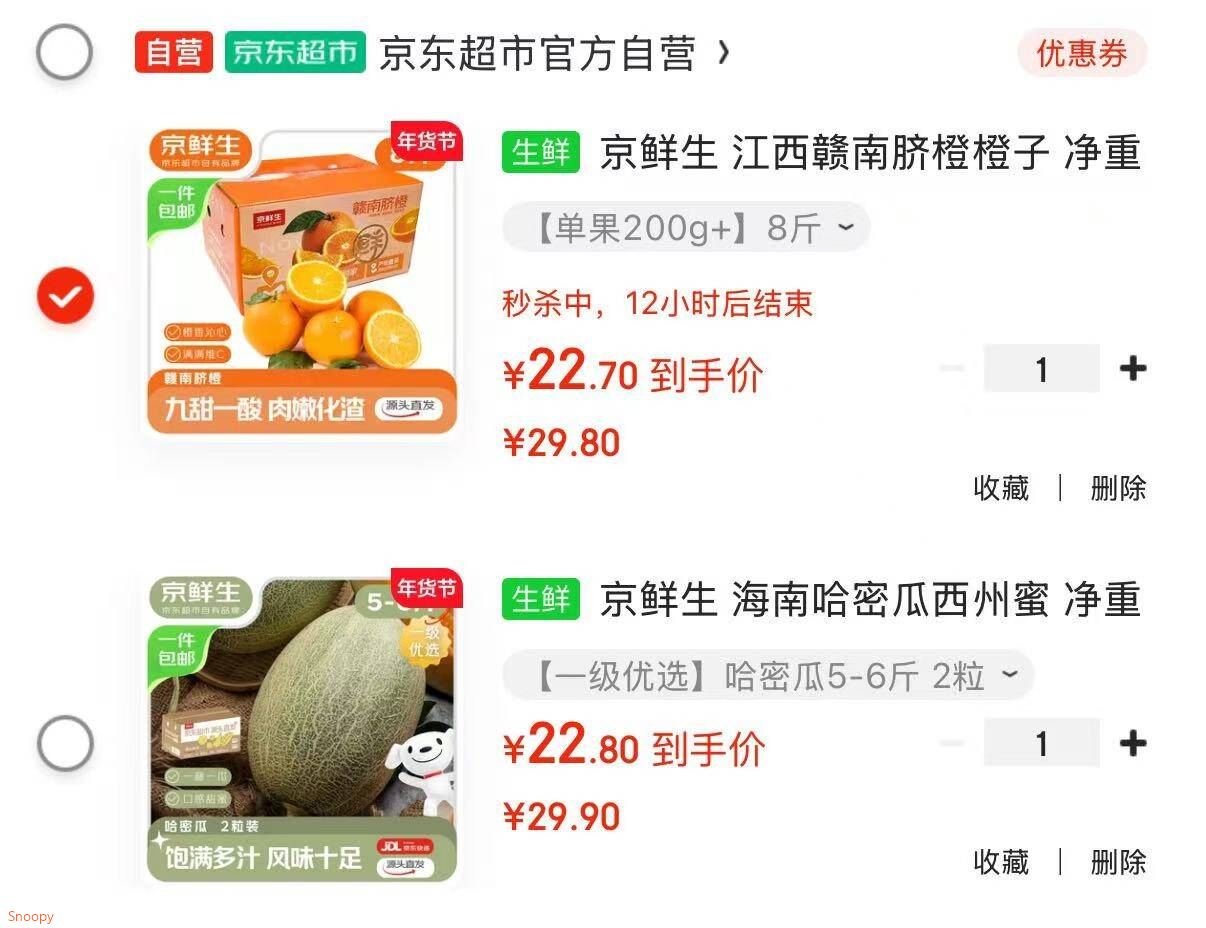This screenshot has height=928, width=1206.
Task: Edit the quantity field for 海南哈密瓜
Action: pos(1041,743)
